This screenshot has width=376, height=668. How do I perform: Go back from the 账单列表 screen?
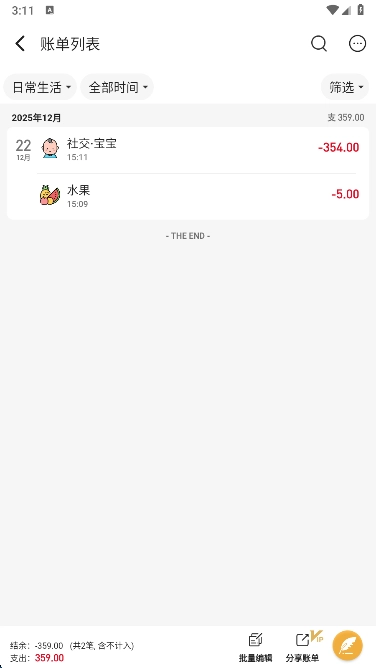(20, 43)
